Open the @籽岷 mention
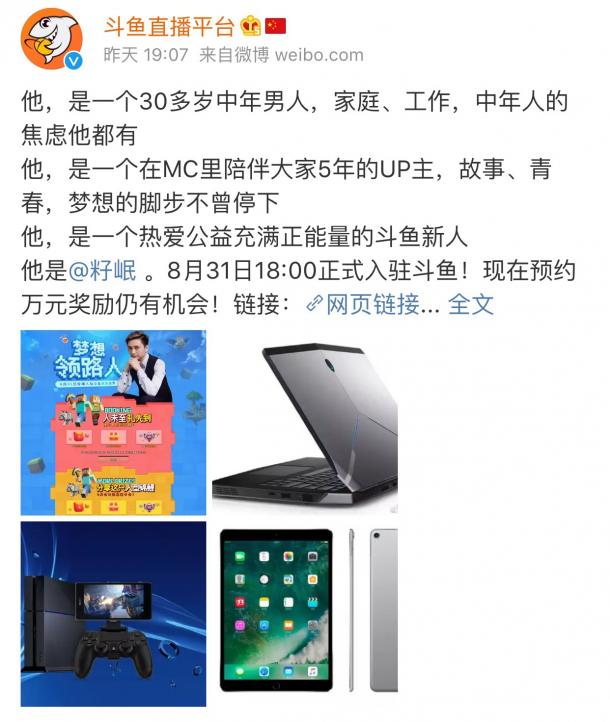The image size is (610, 722). (108, 271)
